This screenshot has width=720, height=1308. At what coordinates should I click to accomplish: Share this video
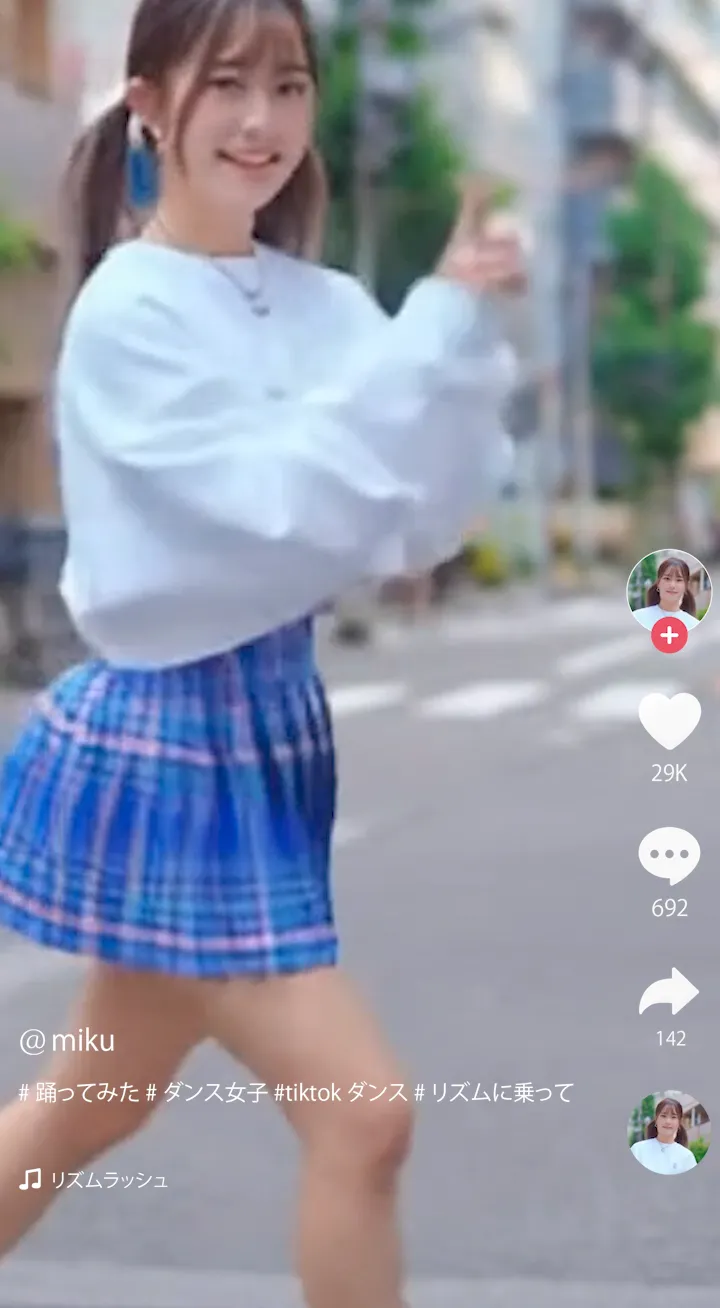669,992
